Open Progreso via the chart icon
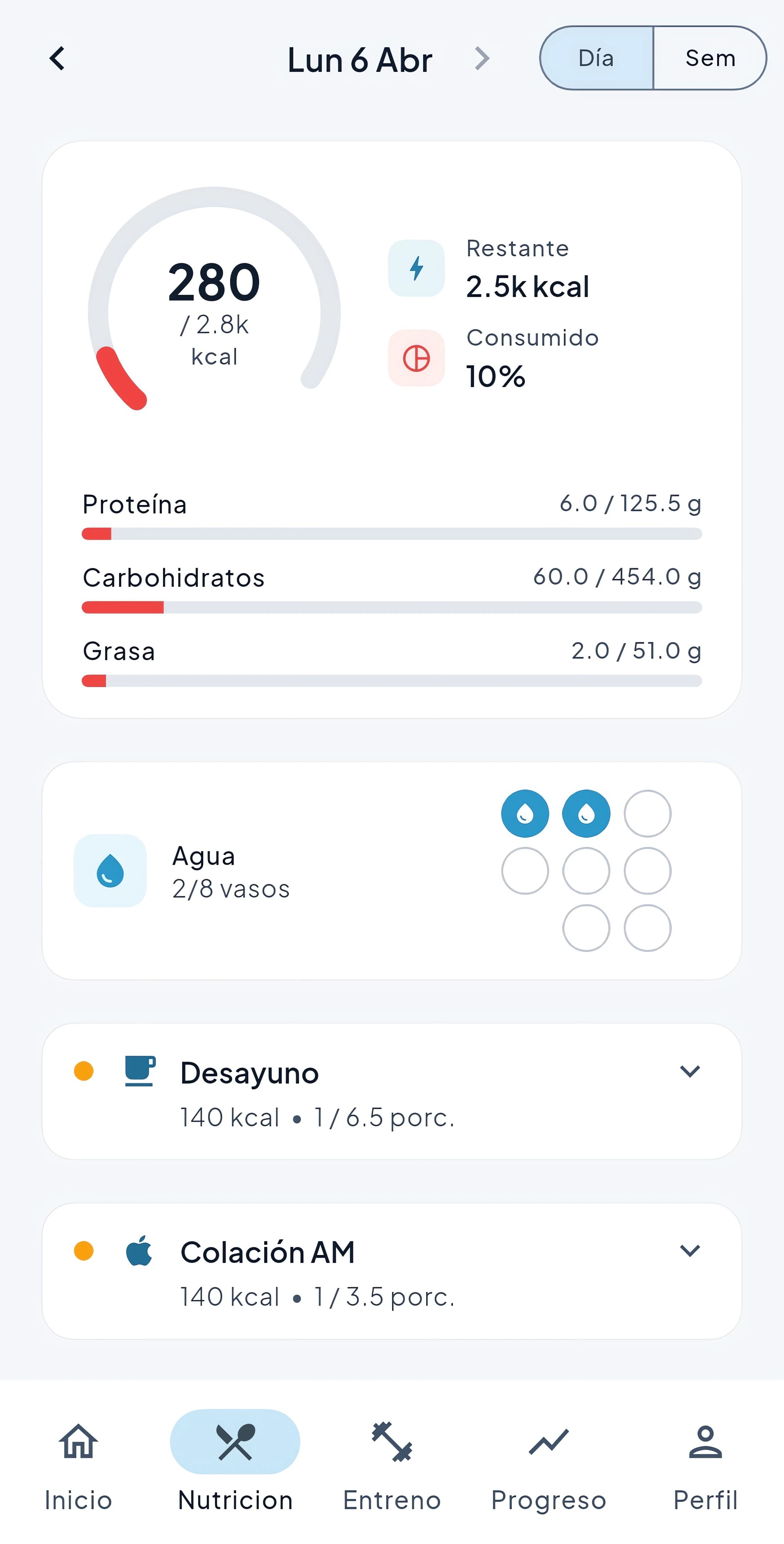 549,1442
